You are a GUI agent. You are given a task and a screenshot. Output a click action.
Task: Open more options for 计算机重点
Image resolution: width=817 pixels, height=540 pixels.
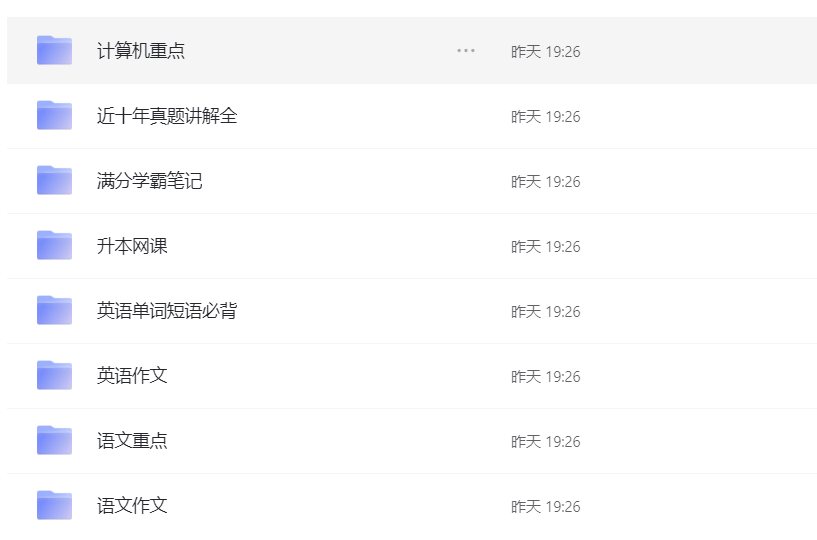pyautogui.click(x=466, y=51)
